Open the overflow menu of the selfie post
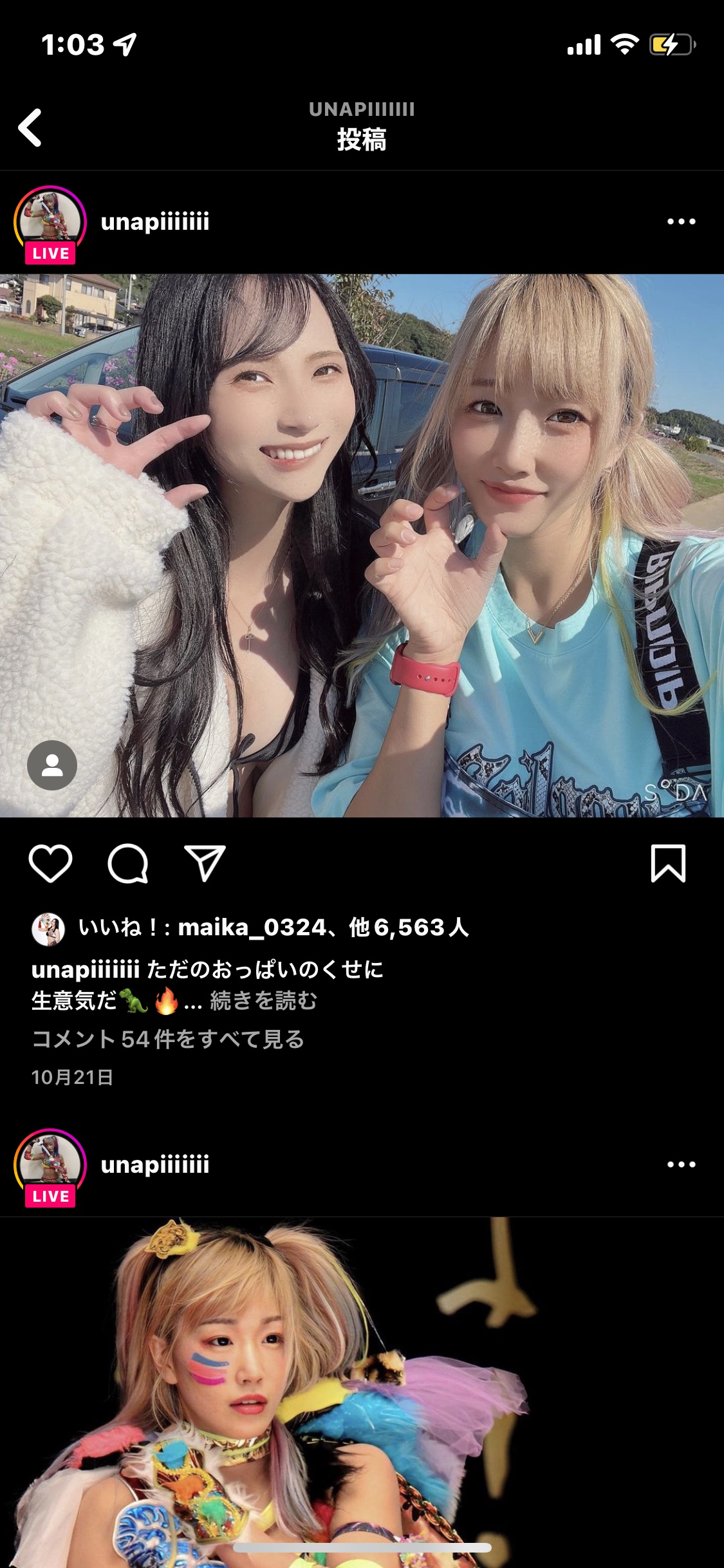This screenshot has height=1568, width=724. [681, 221]
